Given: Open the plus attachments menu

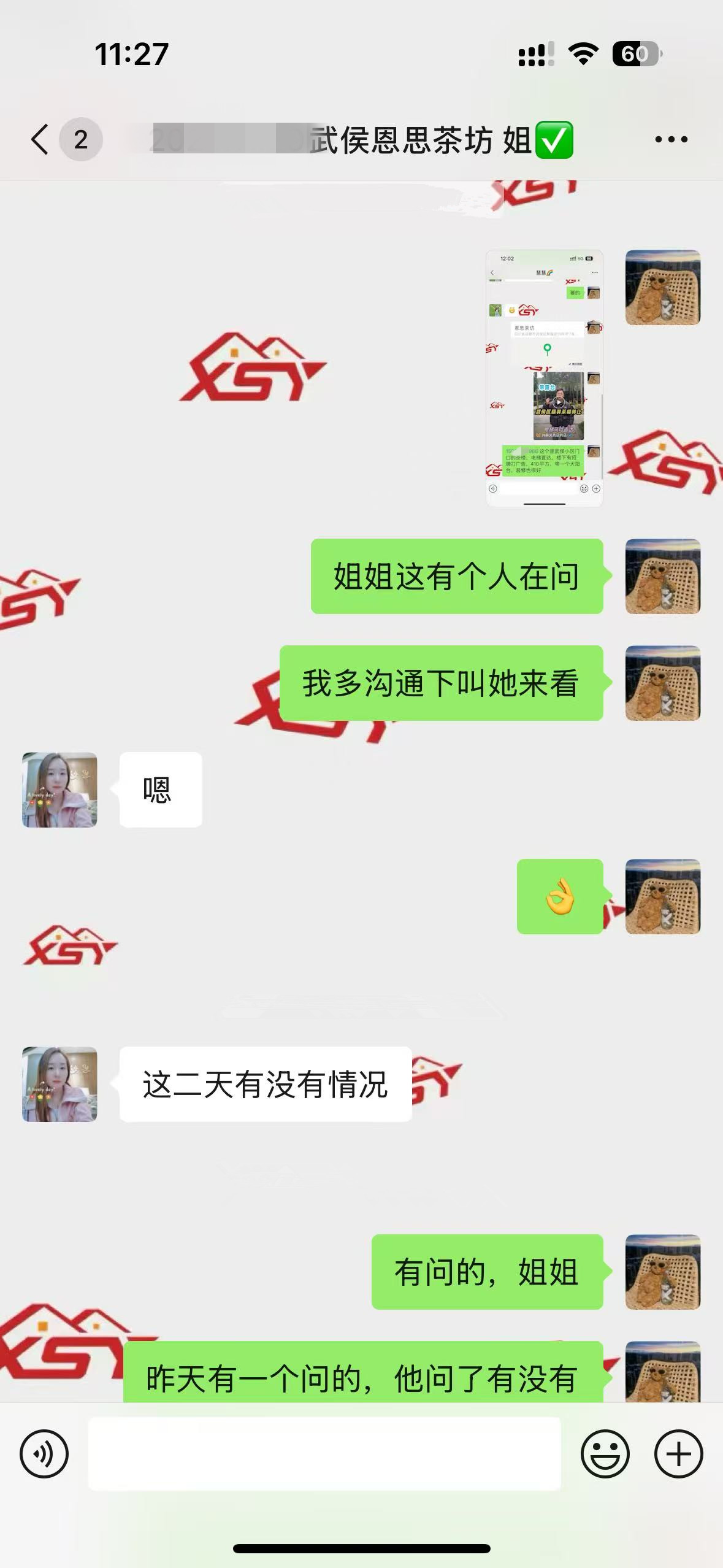Looking at the screenshot, I should (678, 1453).
